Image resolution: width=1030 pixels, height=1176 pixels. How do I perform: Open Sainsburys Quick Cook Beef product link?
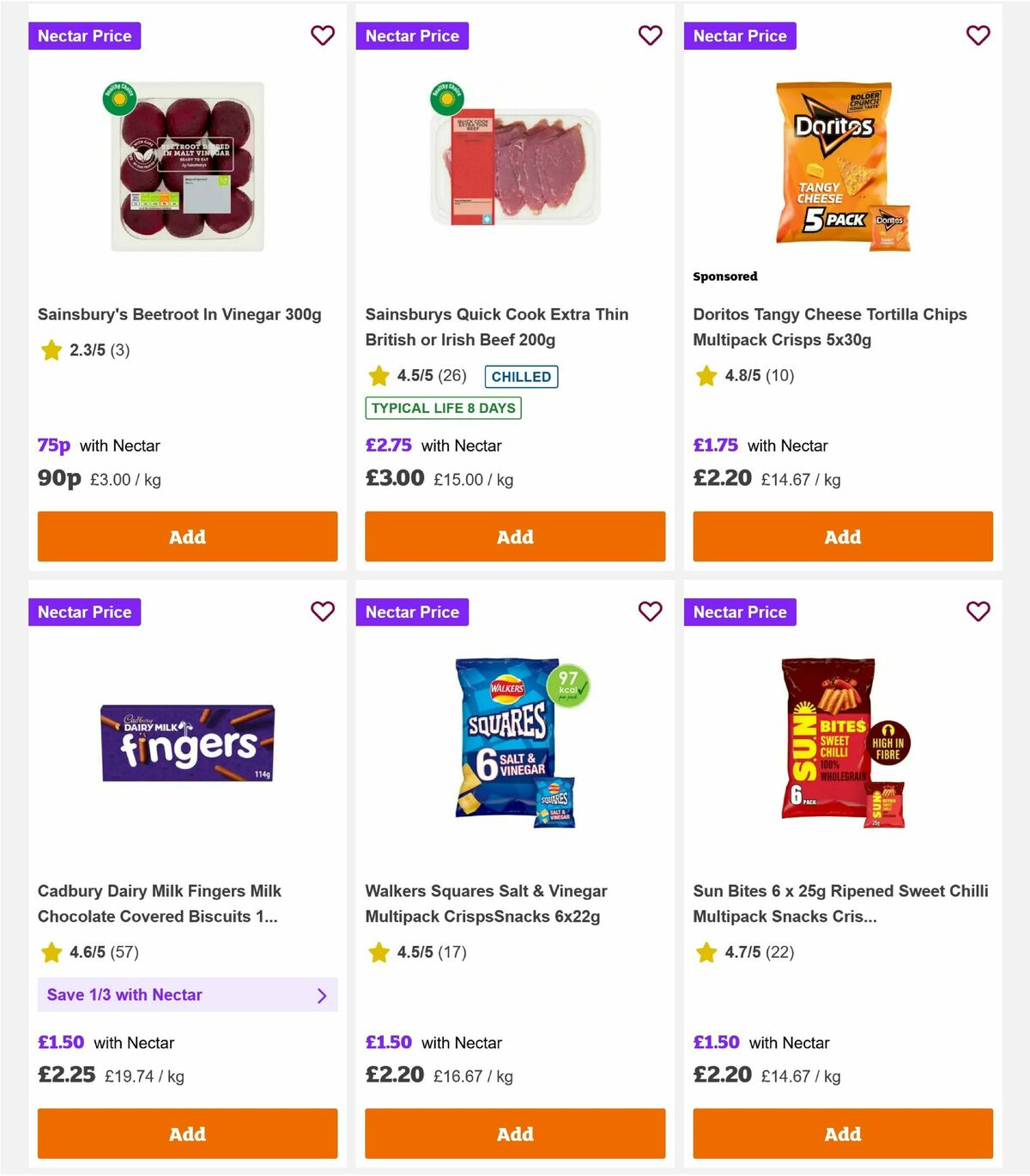tap(497, 327)
